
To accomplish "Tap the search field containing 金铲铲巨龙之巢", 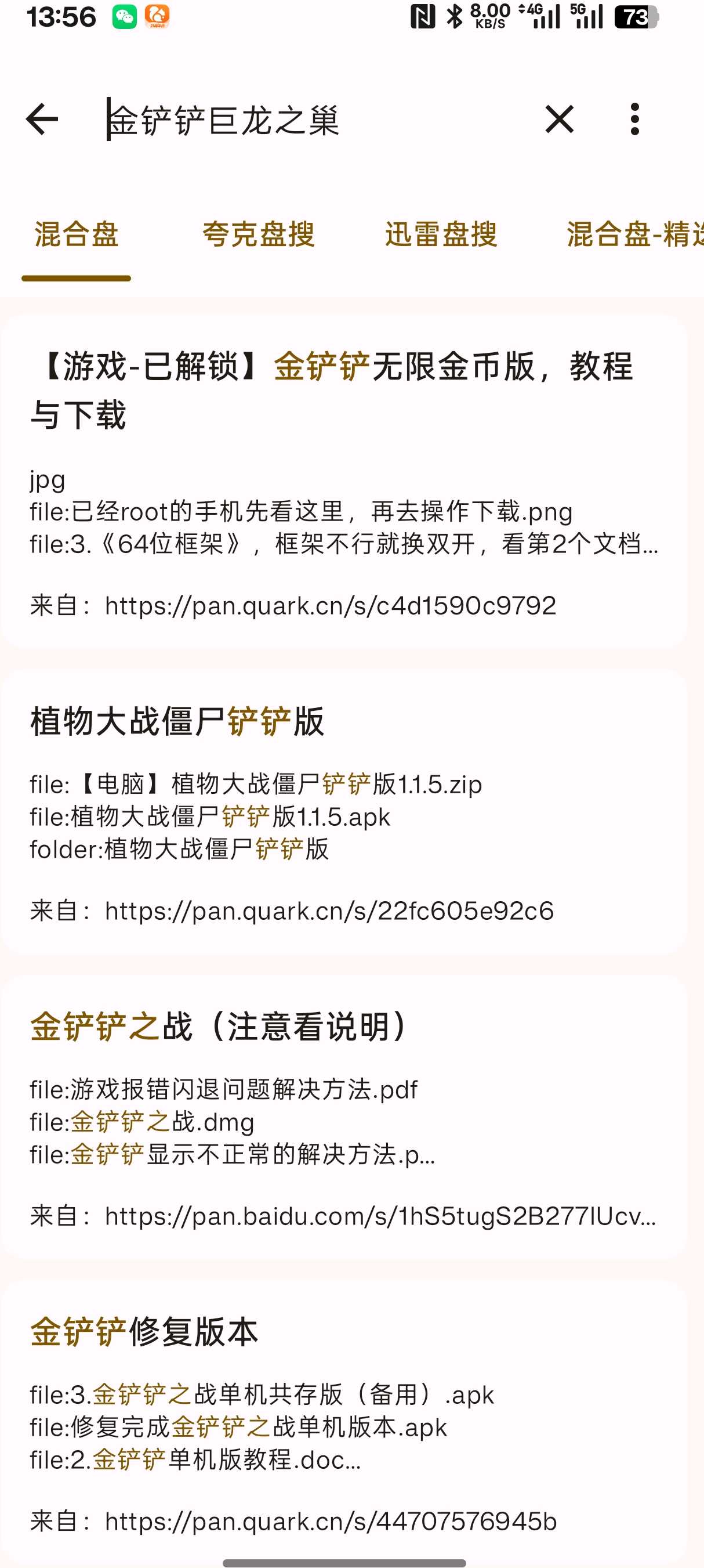I will [304, 120].
